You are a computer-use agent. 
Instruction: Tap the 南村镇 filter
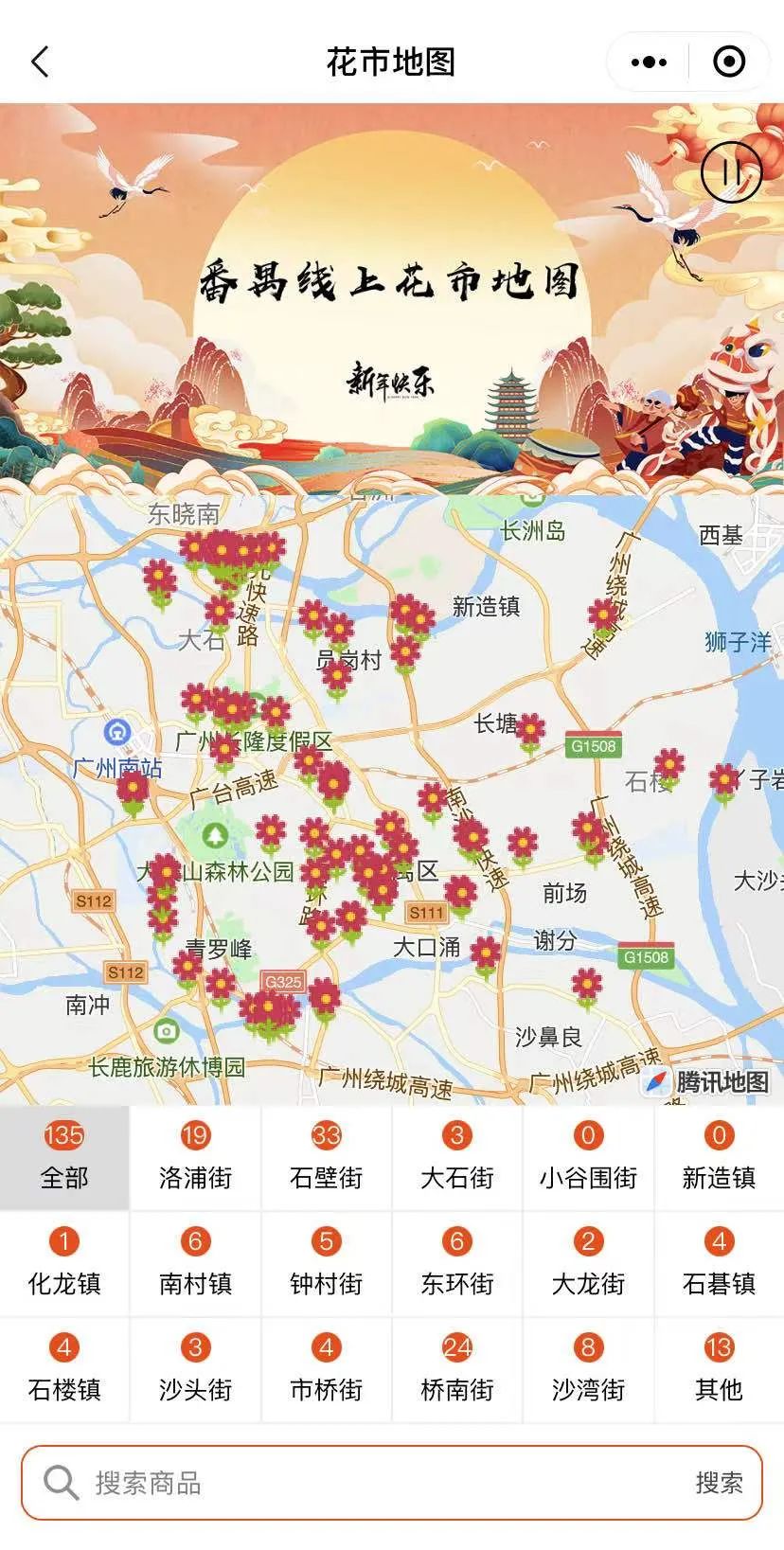pos(195,1263)
